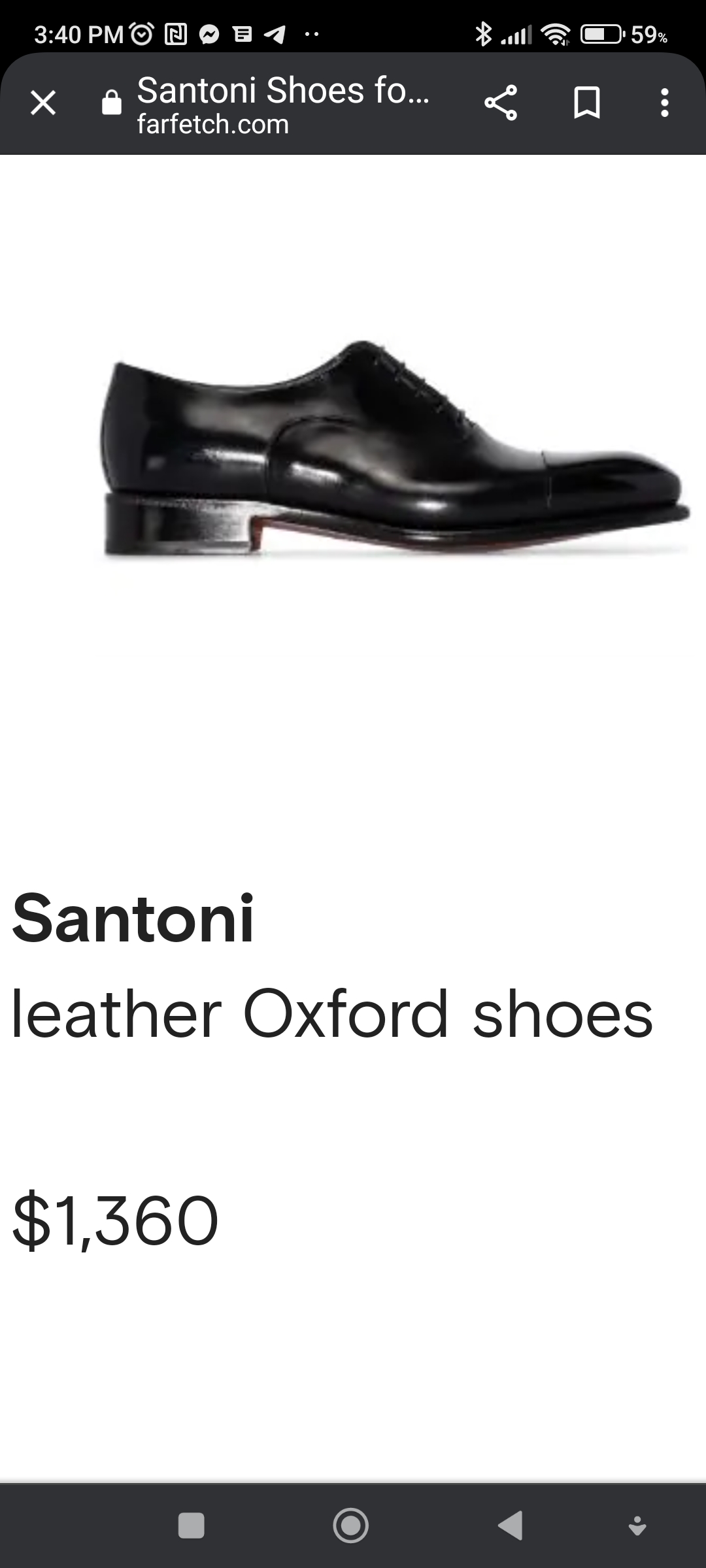Open the browser overflow menu
This screenshot has height=1568, width=706.
(665, 103)
